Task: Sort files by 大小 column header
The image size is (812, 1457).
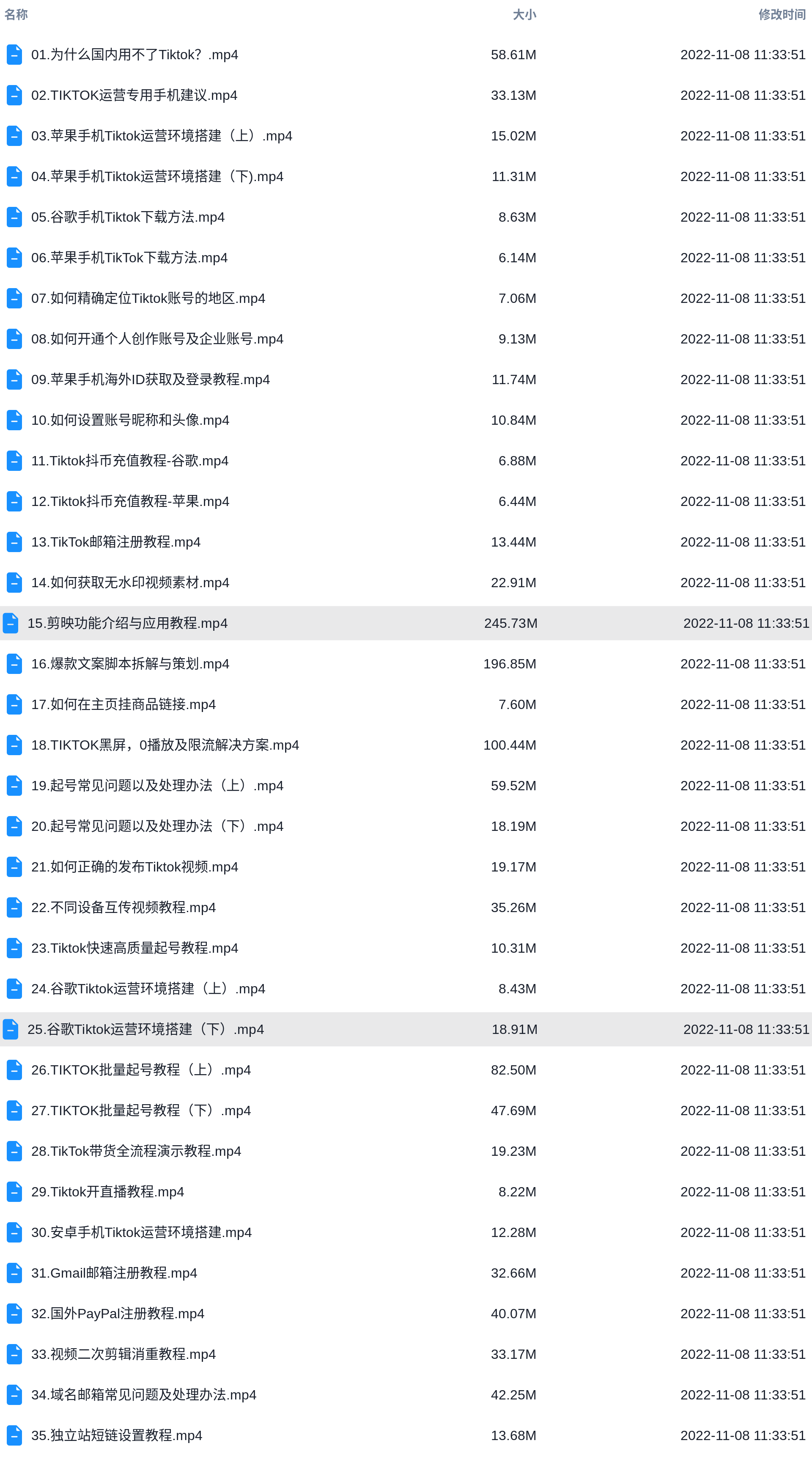Action: pos(524,15)
